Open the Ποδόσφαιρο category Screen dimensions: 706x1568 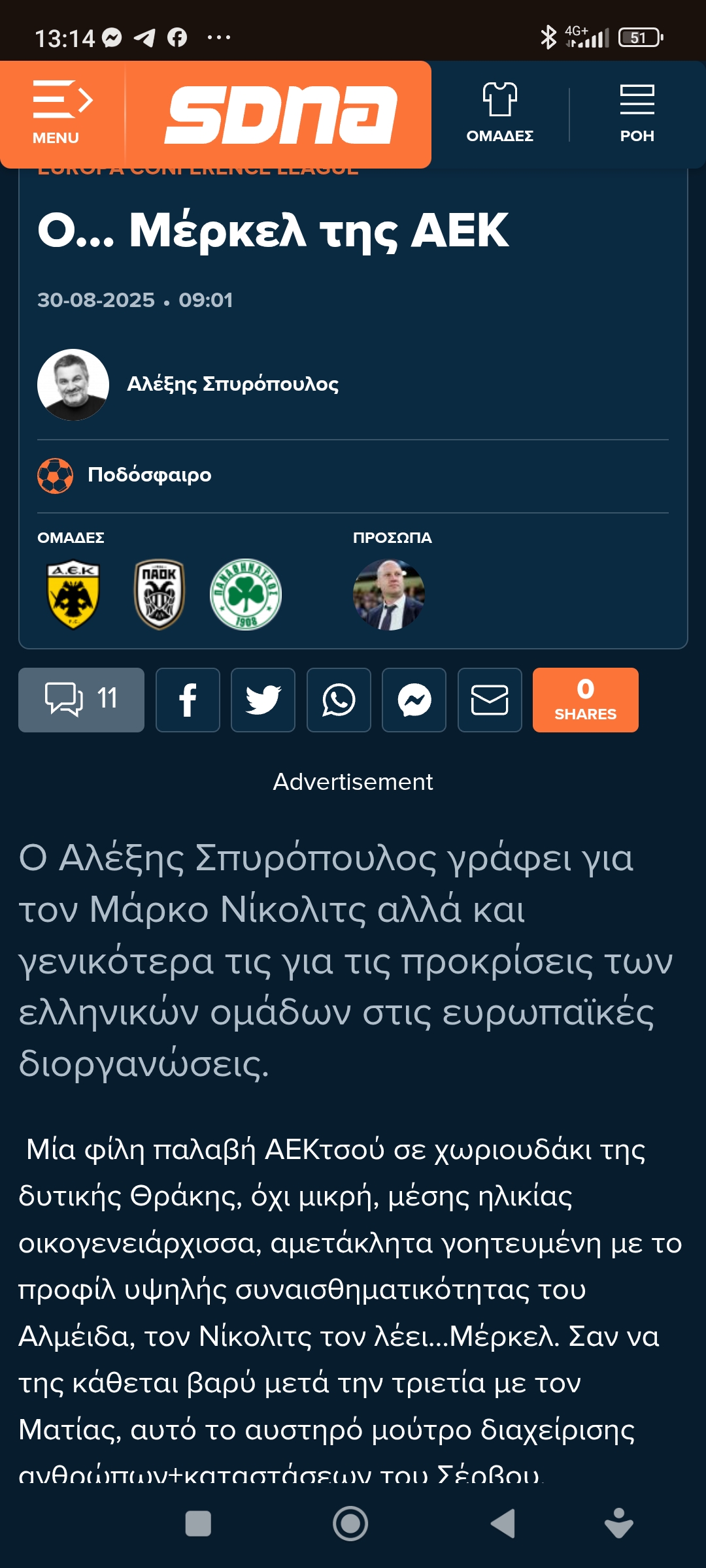pyautogui.click(x=149, y=475)
